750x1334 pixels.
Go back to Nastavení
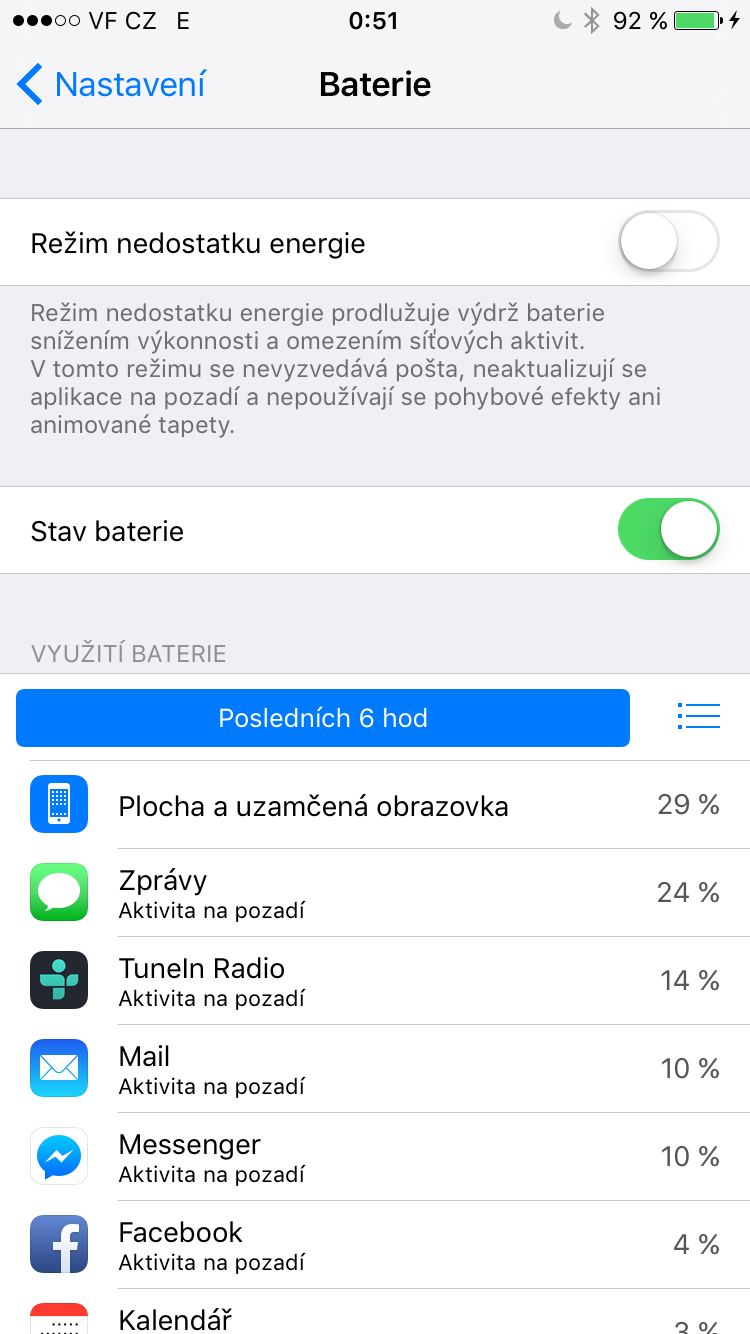(x=110, y=85)
